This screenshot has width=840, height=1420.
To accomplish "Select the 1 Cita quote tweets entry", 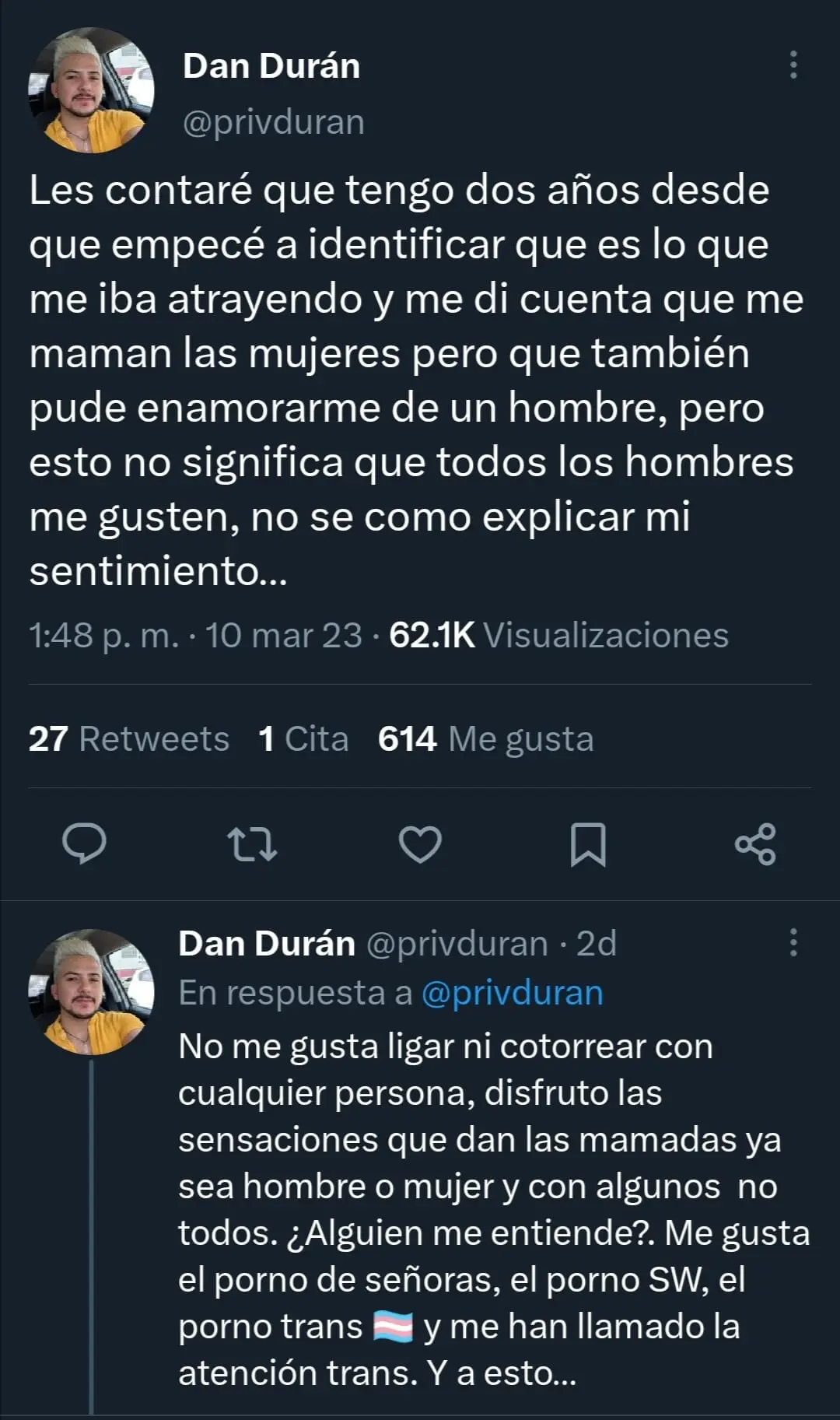I will point(303,740).
